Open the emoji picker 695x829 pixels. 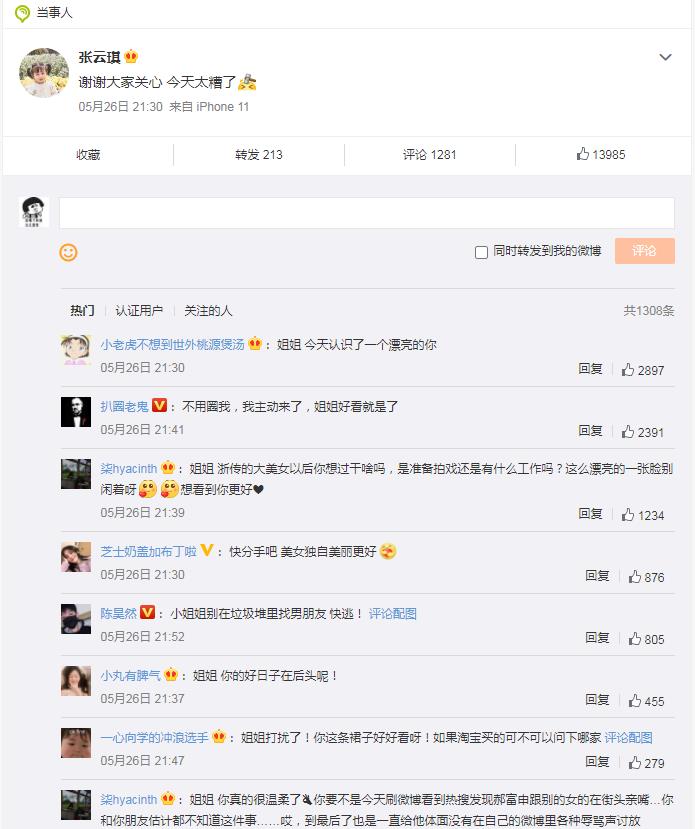pos(68,252)
